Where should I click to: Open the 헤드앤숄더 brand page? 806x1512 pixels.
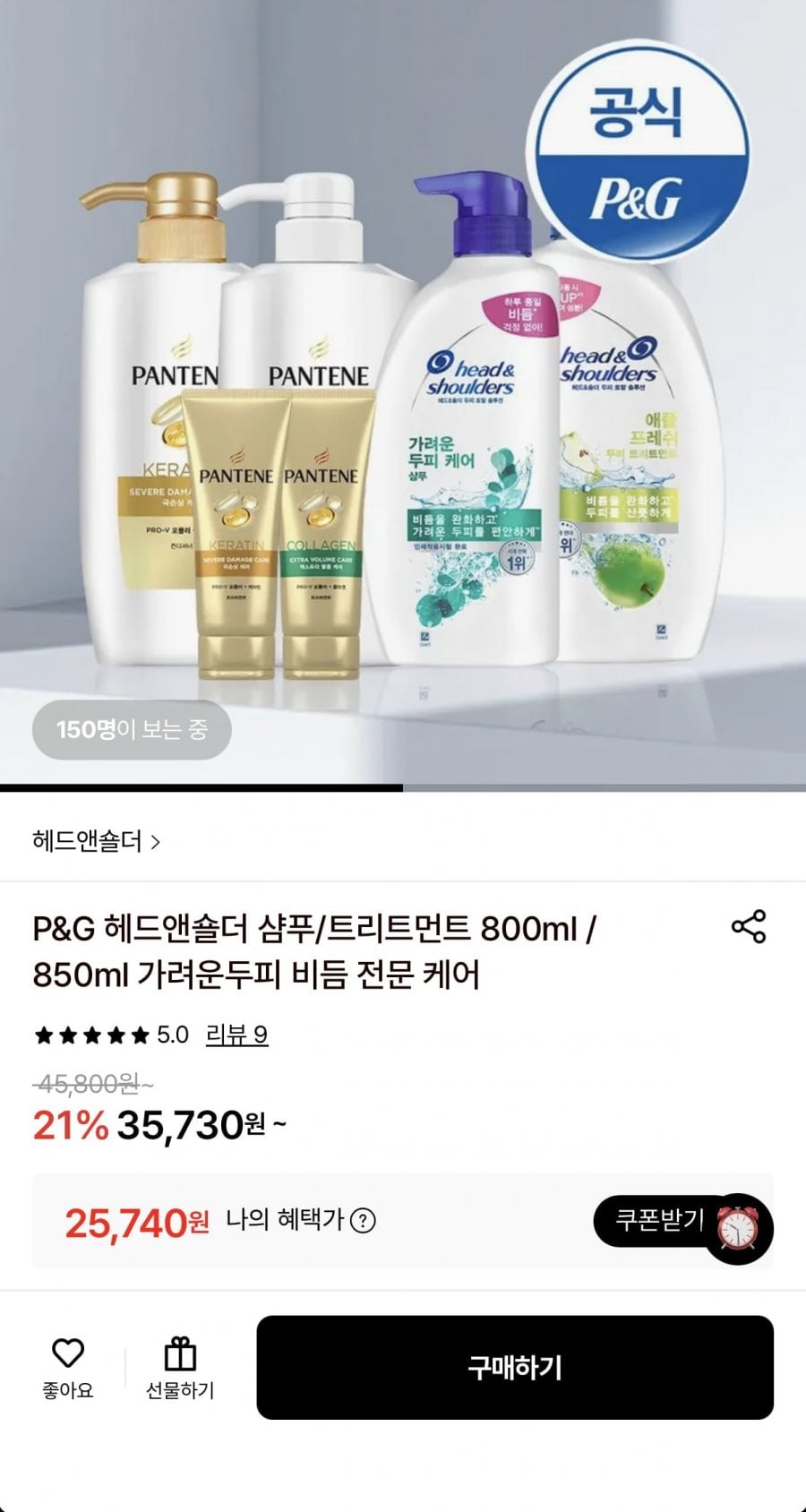pyautogui.click(x=96, y=842)
